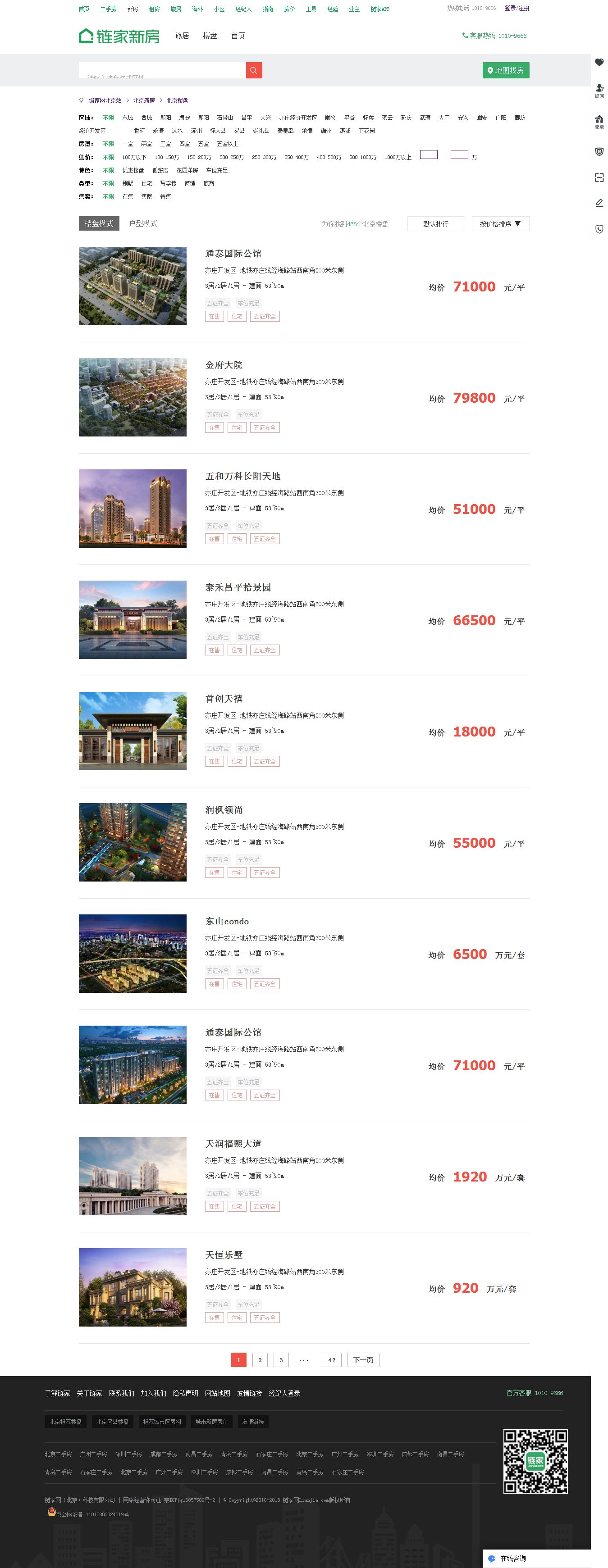The height and width of the screenshot is (1568, 608).
Task: Choose 100万以下 price filter
Action: [x=134, y=157]
